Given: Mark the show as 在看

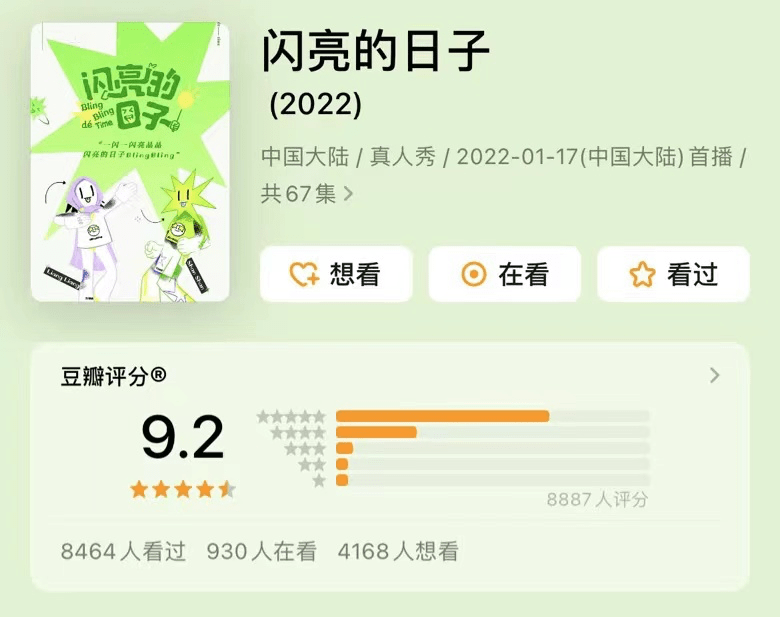Looking at the screenshot, I should coord(504,274).
